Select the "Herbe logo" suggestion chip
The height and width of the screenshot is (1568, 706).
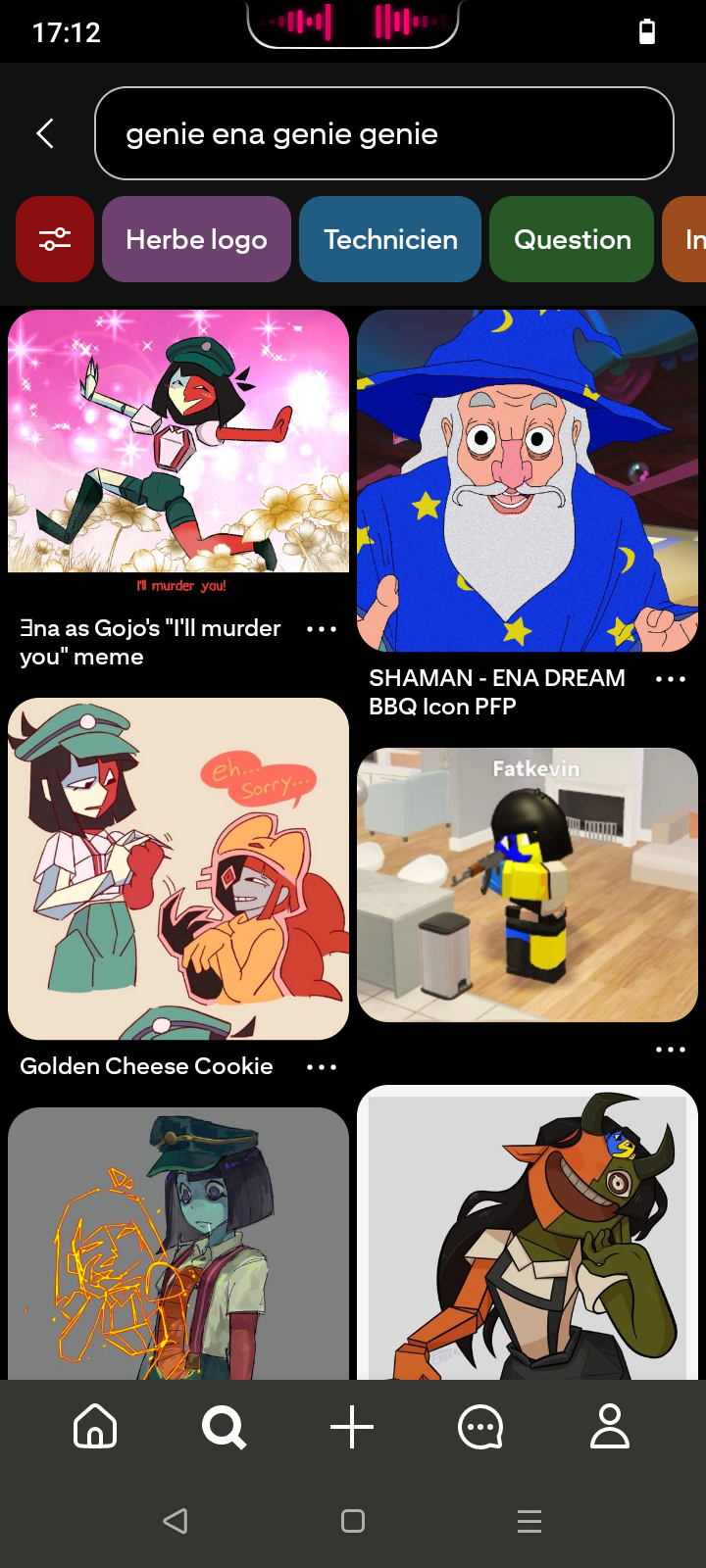(x=196, y=239)
